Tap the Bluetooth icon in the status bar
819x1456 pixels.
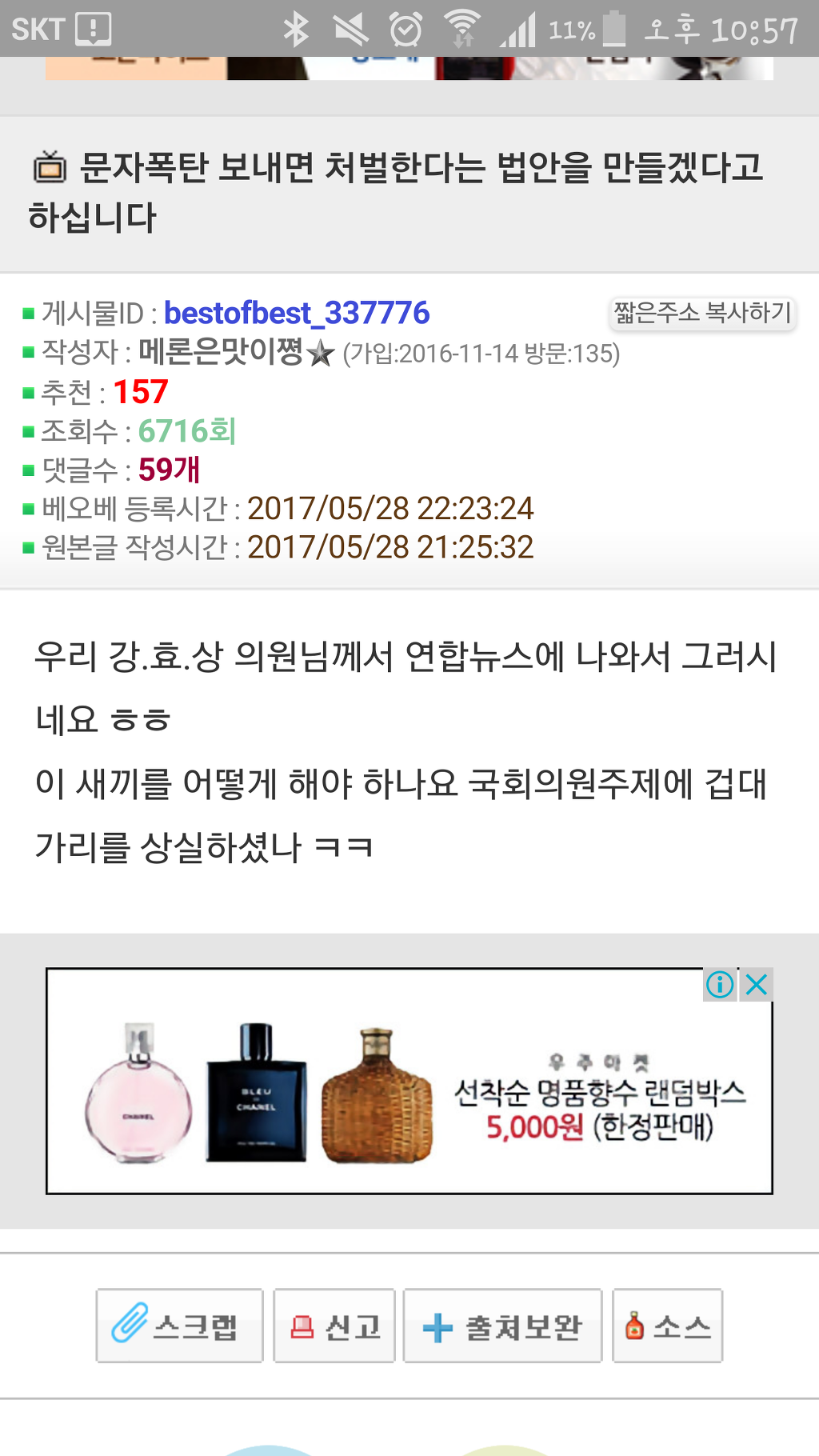point(297,29)
